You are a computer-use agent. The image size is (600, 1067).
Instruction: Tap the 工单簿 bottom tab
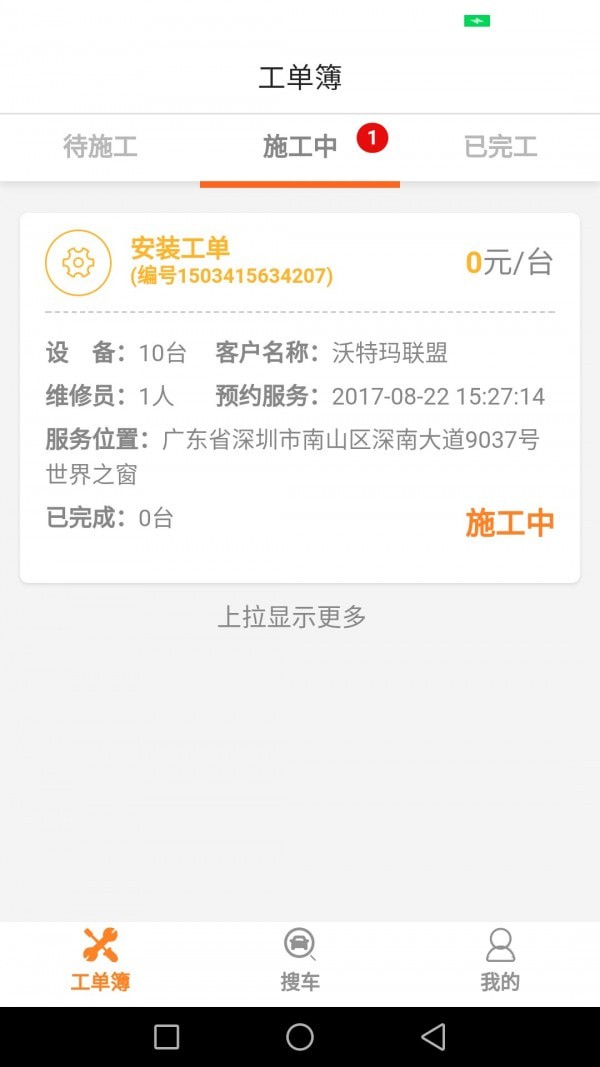(100, 960)
